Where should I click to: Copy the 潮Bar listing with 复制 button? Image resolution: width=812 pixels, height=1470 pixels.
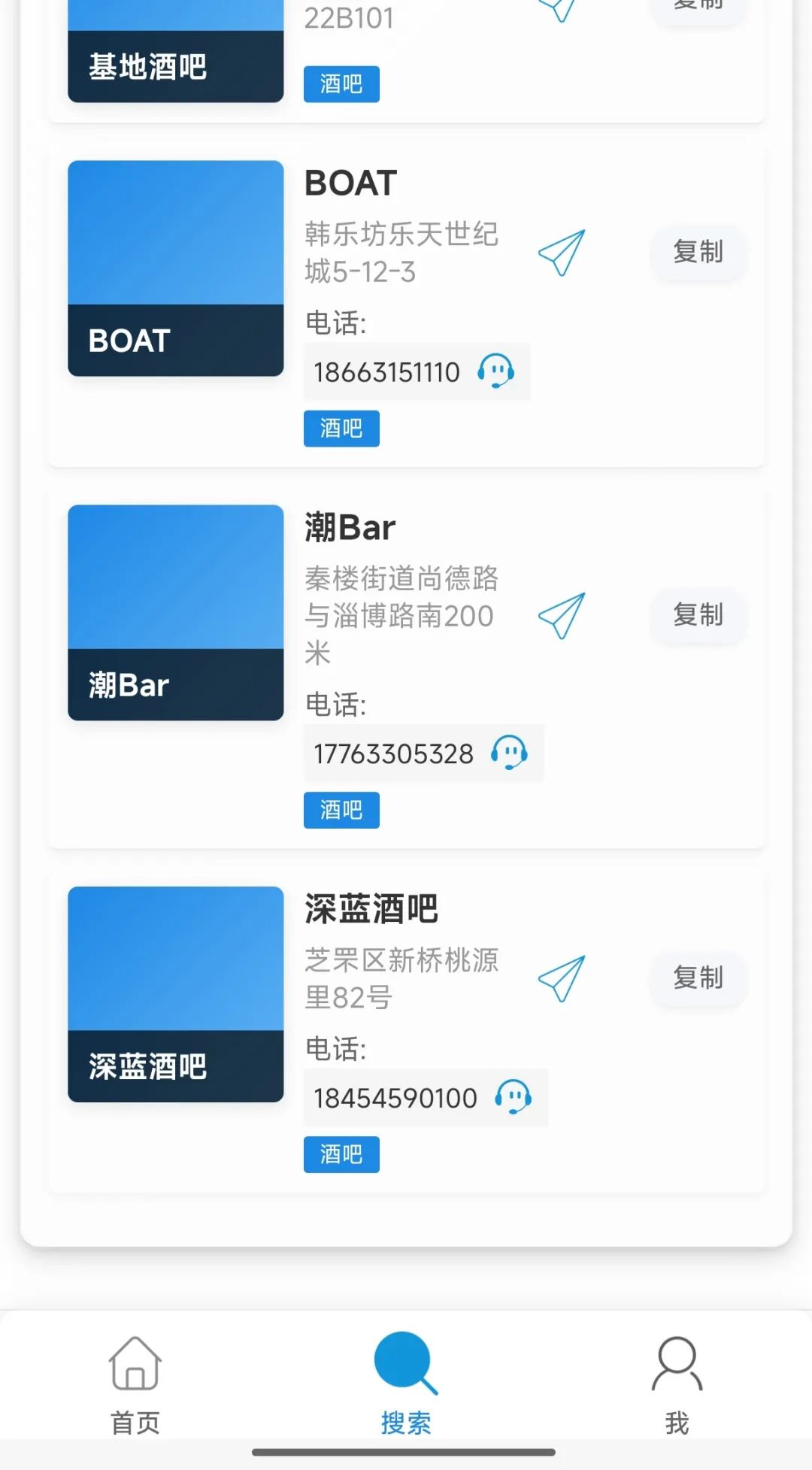point(698,615)
